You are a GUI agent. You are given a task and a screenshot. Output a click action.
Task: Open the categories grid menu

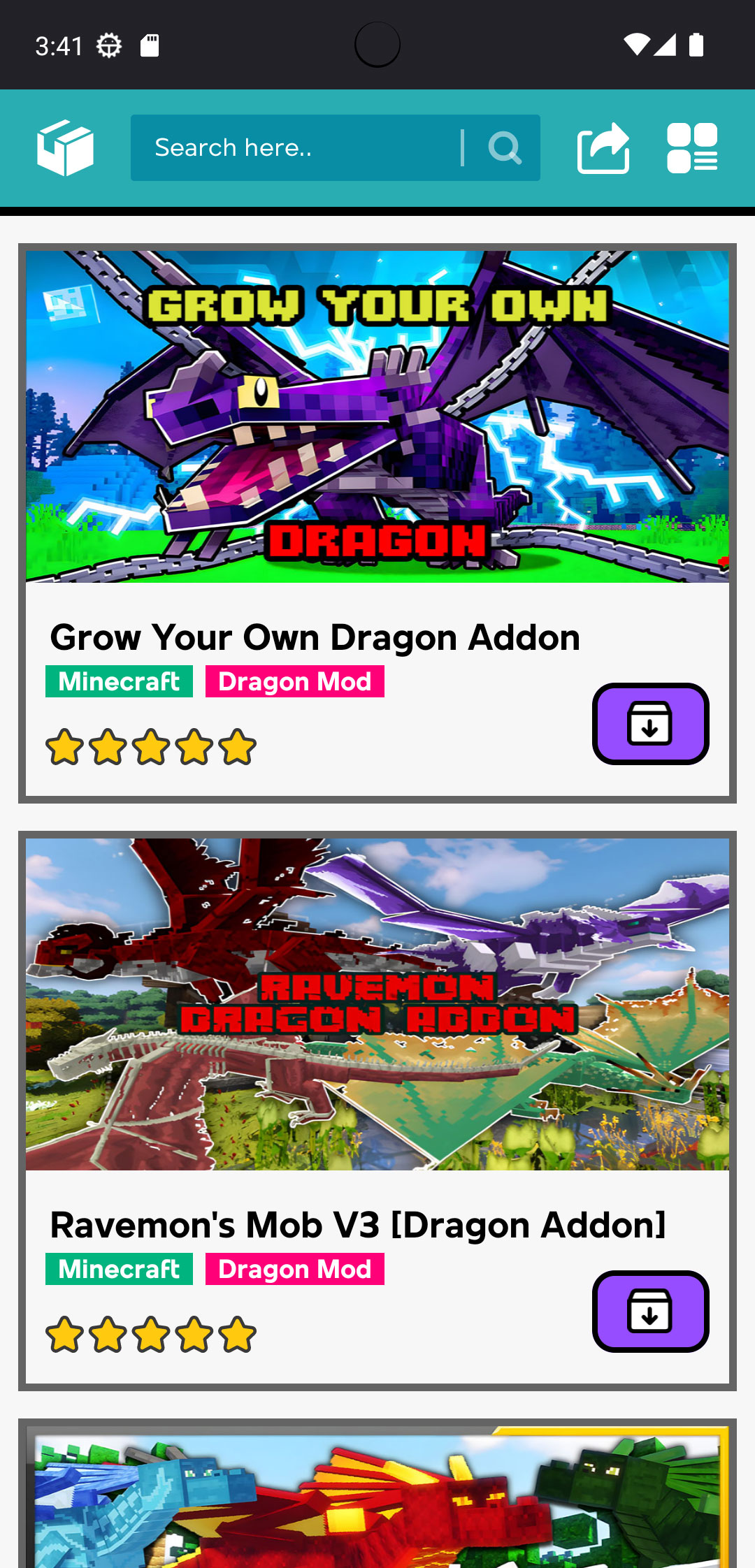[x=692, y=148]
